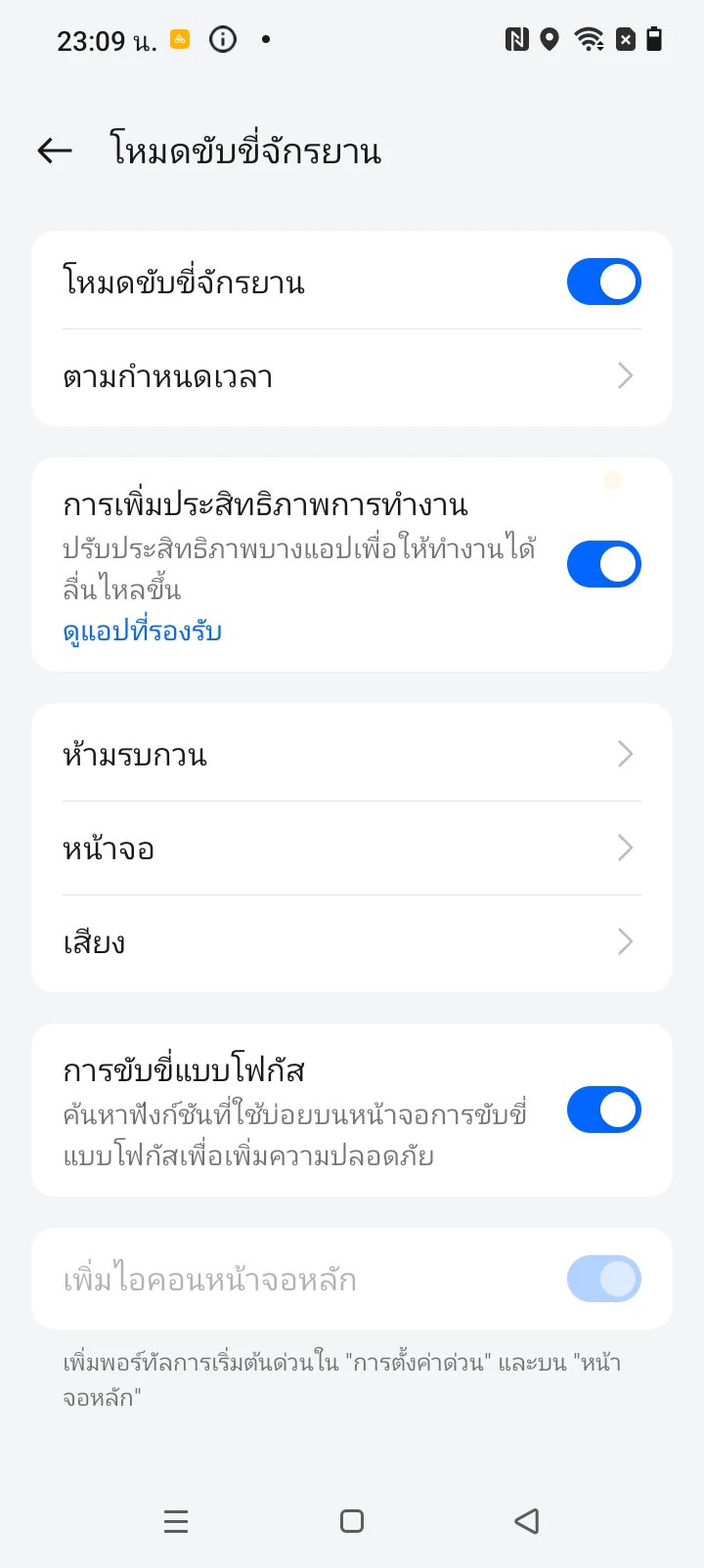Tap the system home button

(x=352, y=1521)
